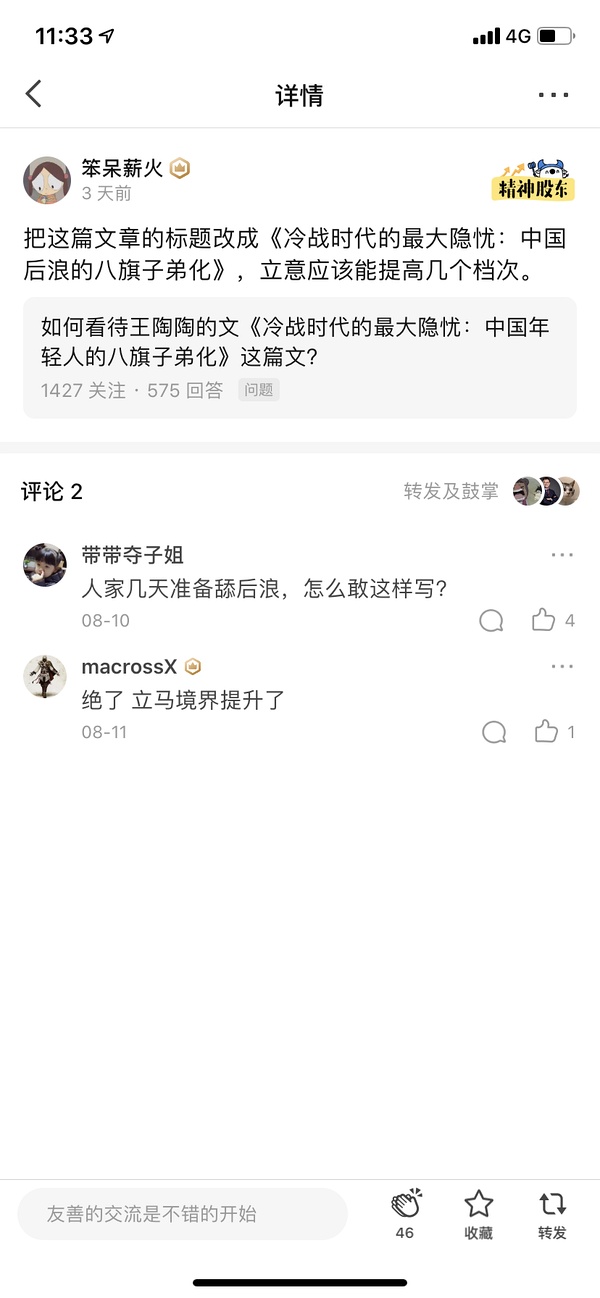The width and height of the screenshot is (600, 1298).
Task: Add this post to 收藏
Action: pyautogui.click(x=479, y=1214)
